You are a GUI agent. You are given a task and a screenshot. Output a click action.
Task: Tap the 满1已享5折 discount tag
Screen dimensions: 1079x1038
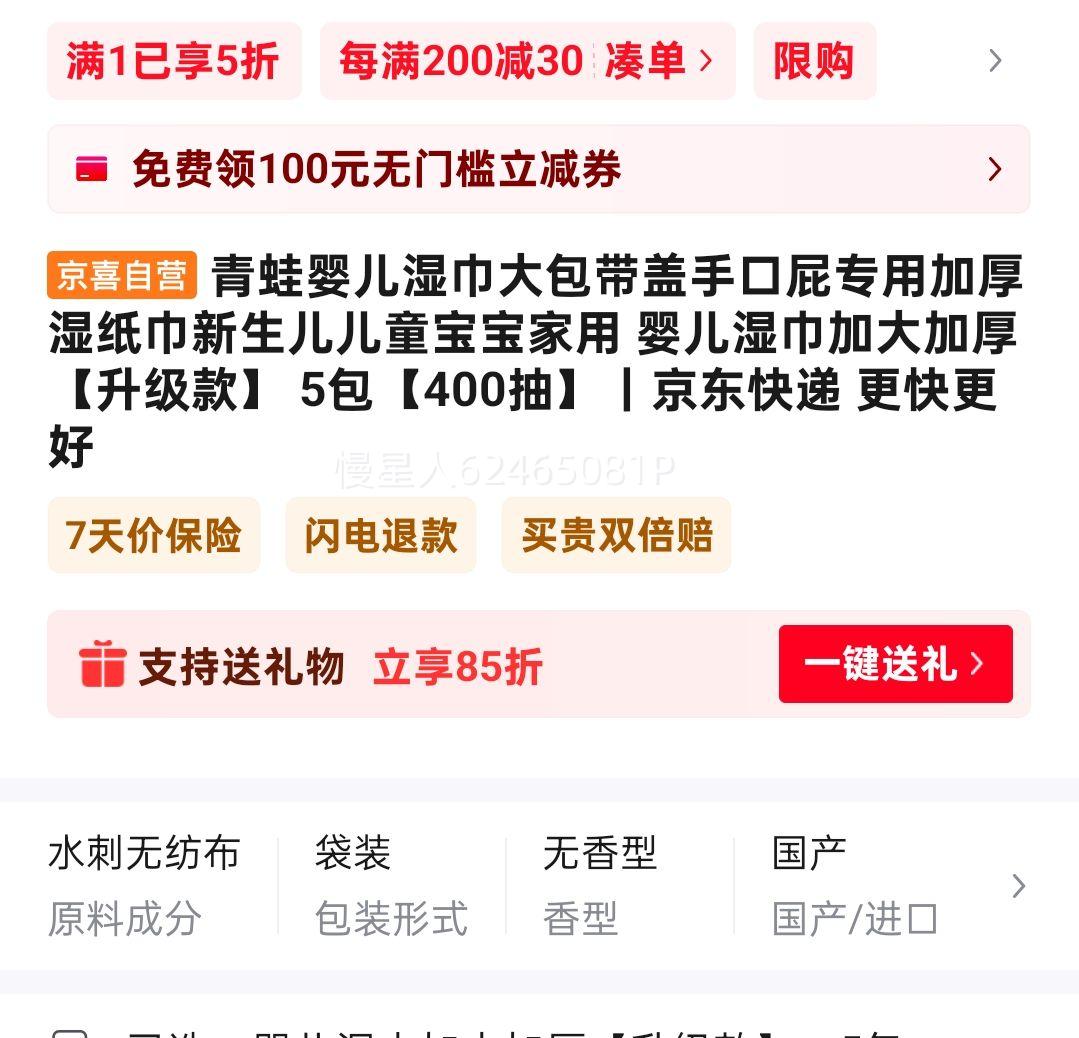(x=174, y=61)
